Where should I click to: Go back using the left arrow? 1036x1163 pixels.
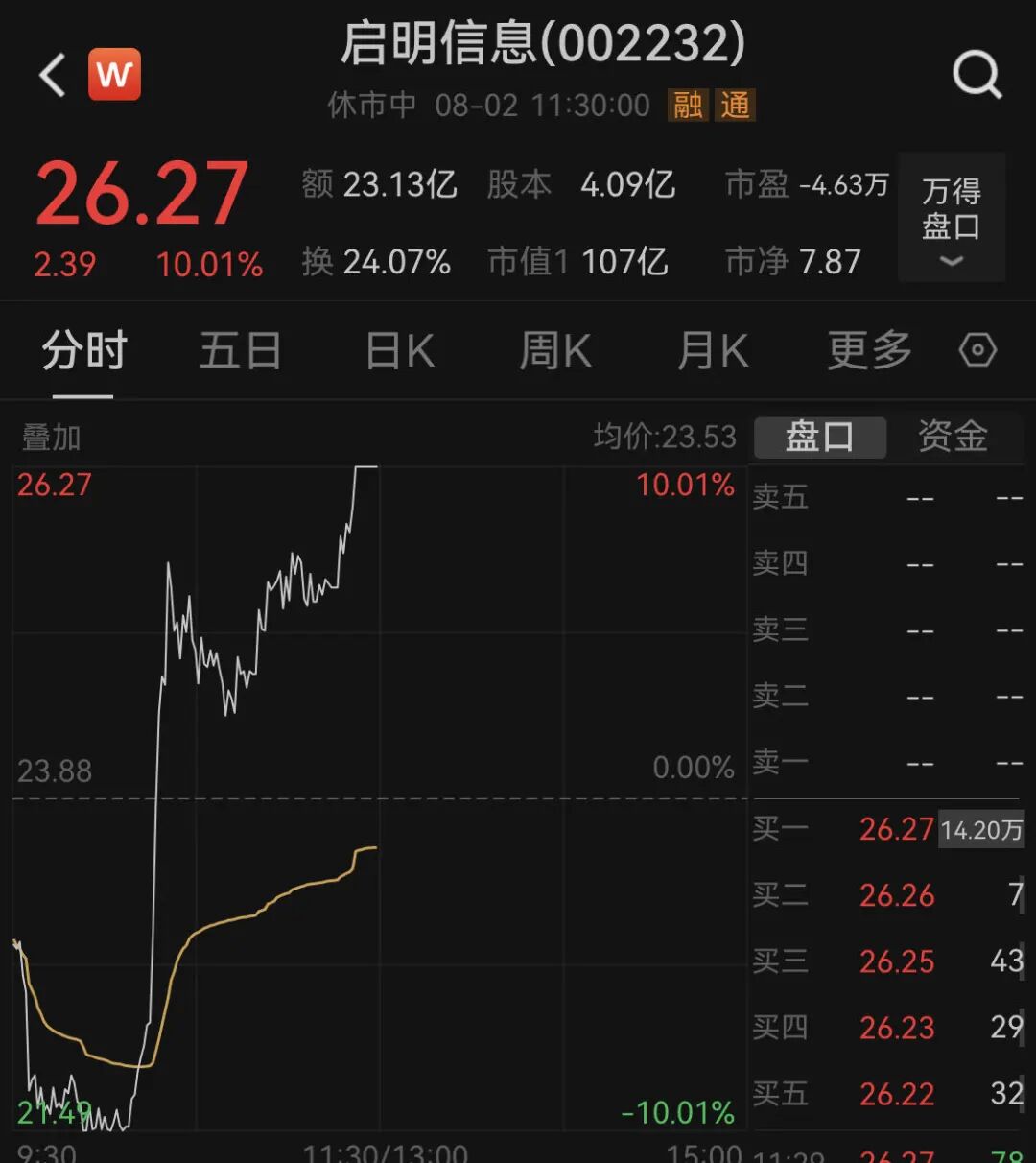coord(53,75)
